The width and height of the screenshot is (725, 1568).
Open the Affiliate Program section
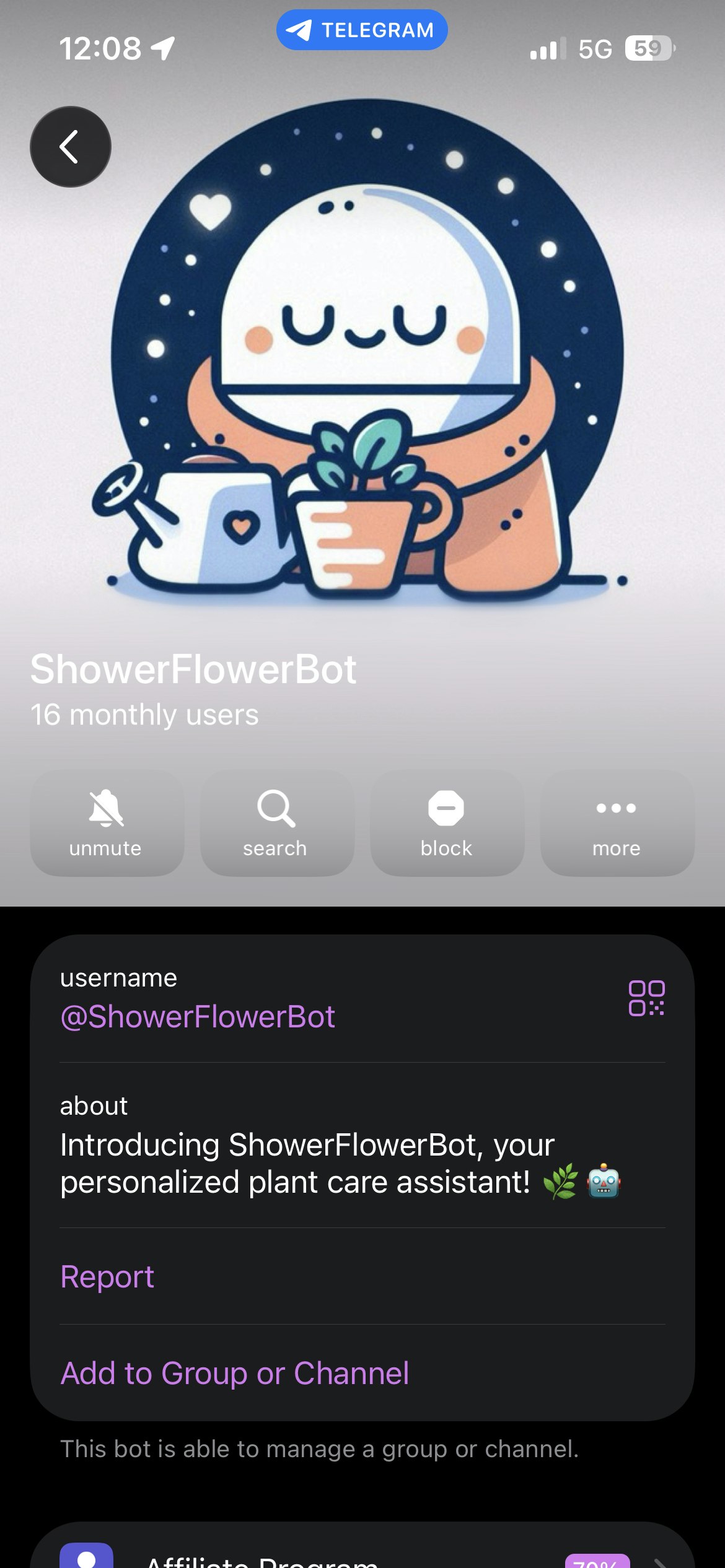click(x=260, y=1561)
